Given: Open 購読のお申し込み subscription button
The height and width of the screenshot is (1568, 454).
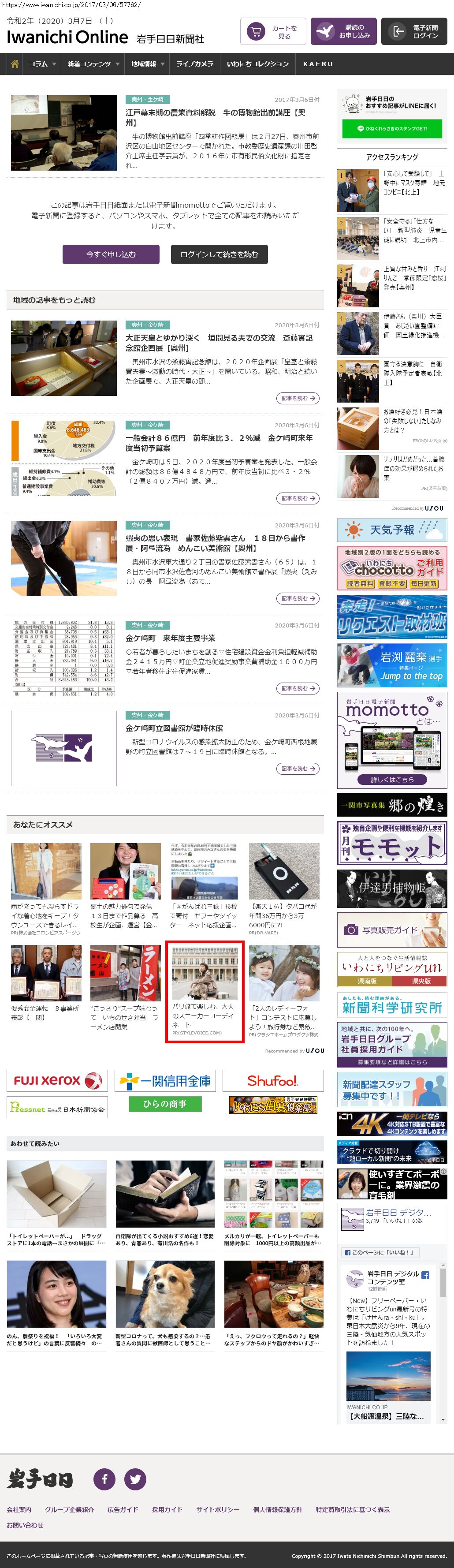Looking at the screenshot, I should 343,32.
